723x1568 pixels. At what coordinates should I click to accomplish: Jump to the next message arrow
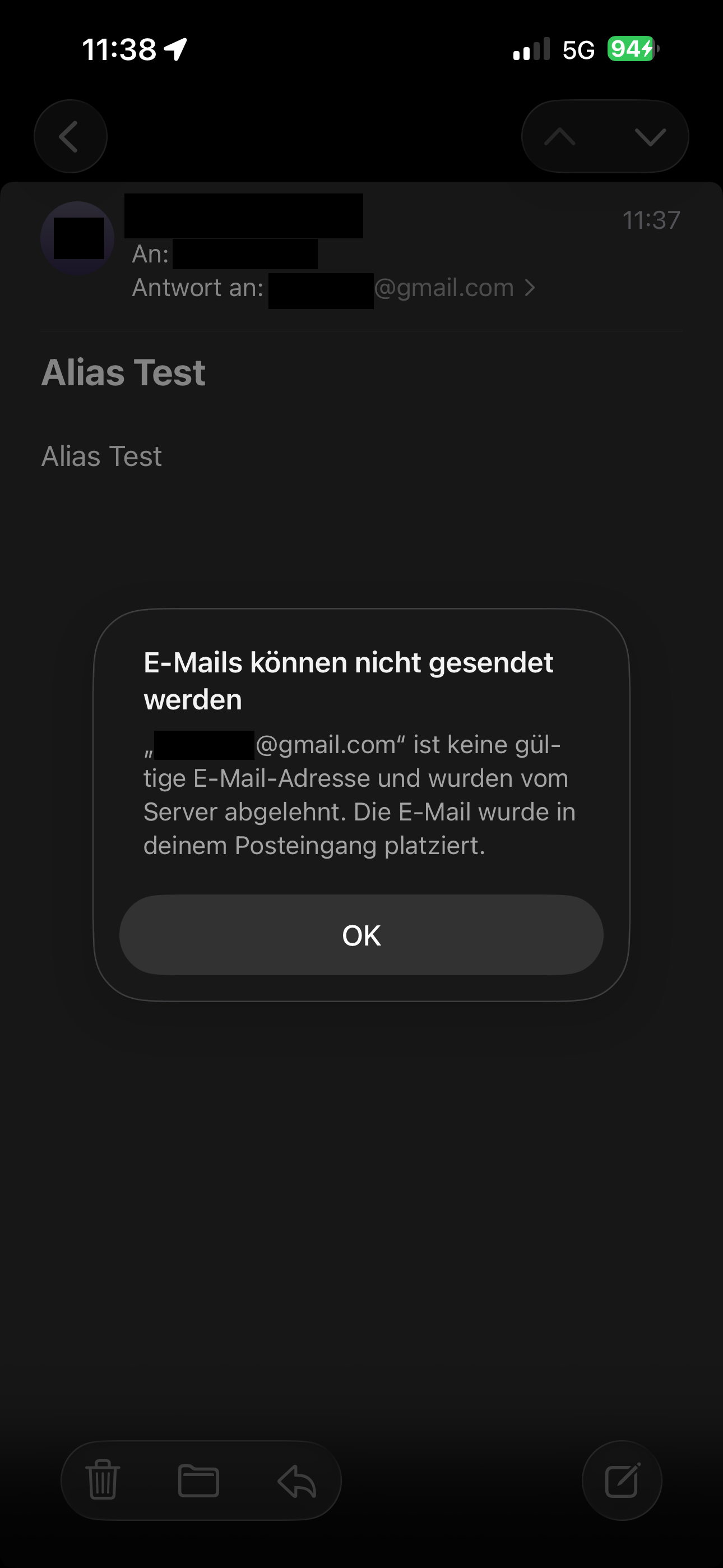pos(650,136)
